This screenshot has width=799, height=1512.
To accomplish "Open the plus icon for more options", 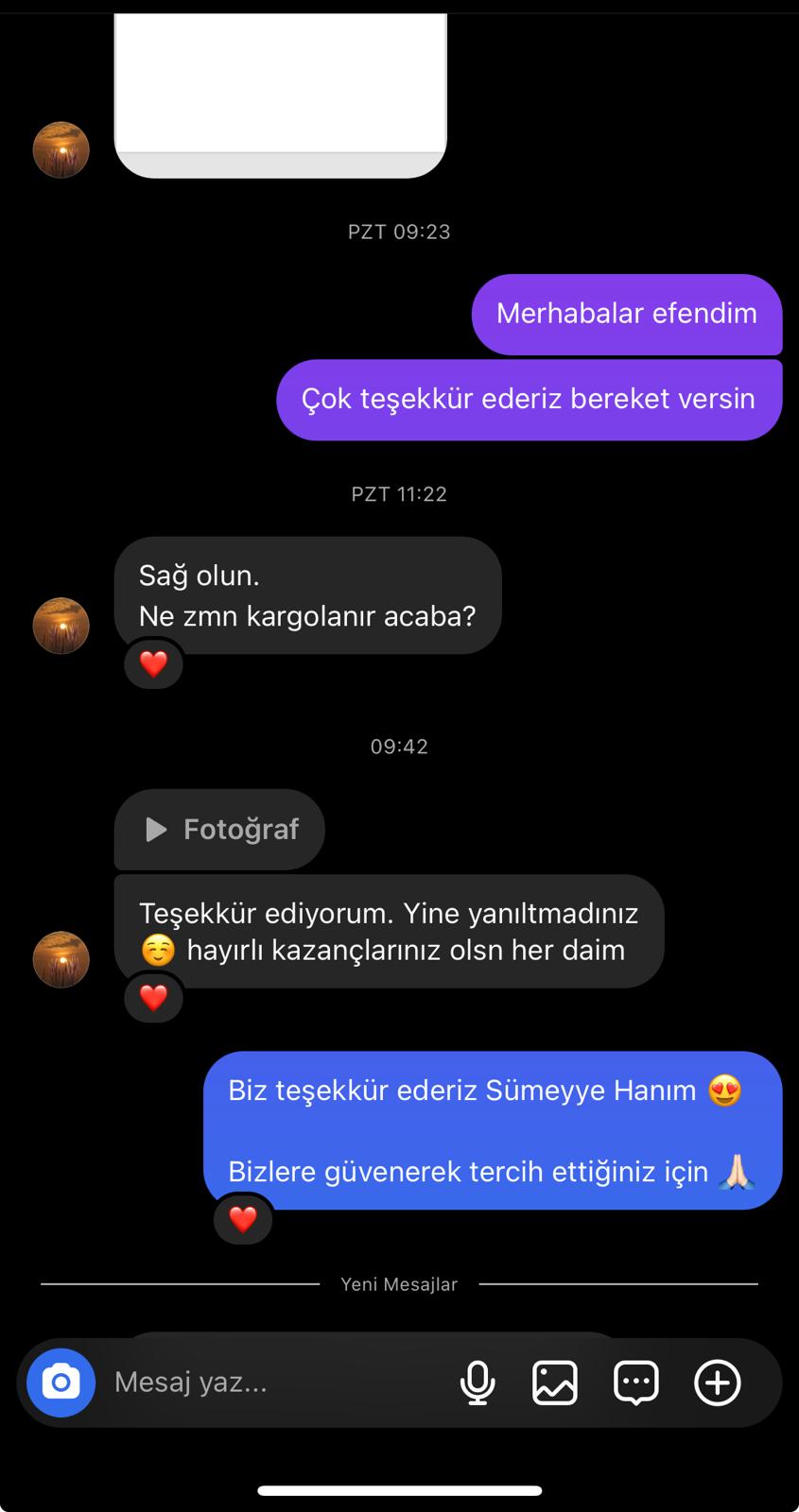I will 718,1383.
